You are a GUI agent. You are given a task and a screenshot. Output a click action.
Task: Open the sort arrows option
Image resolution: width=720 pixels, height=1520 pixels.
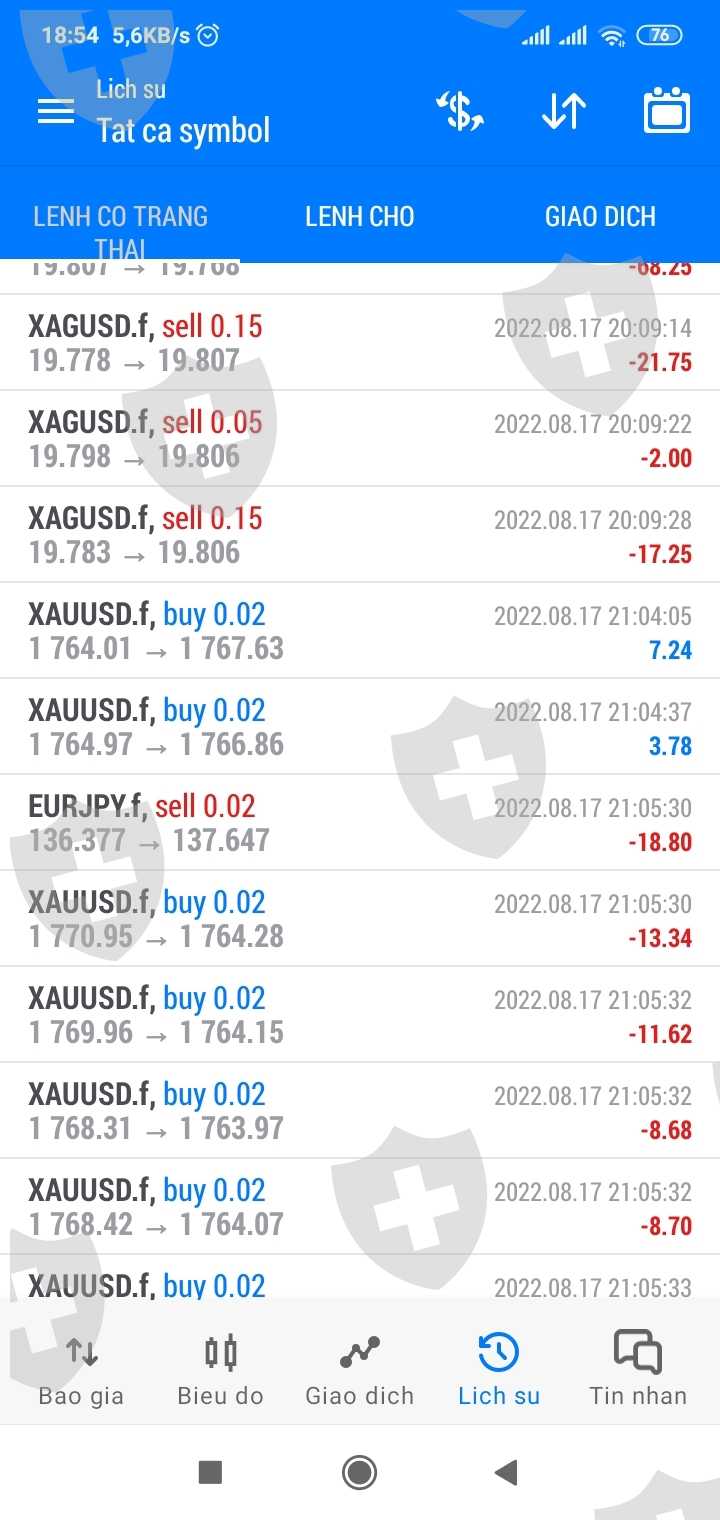(564, 111)
